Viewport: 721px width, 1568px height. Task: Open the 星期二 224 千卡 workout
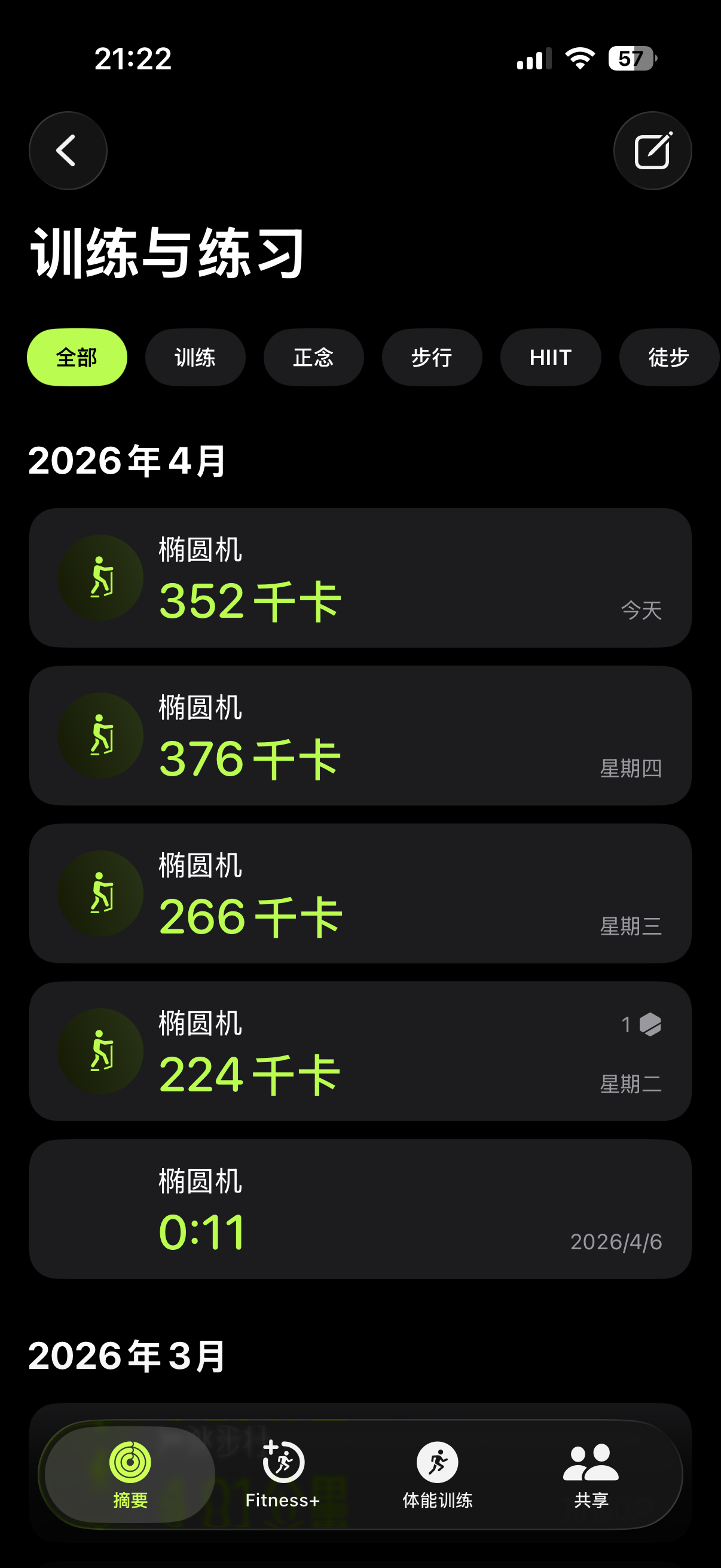pyautogui.click(x=360, y=1051)
